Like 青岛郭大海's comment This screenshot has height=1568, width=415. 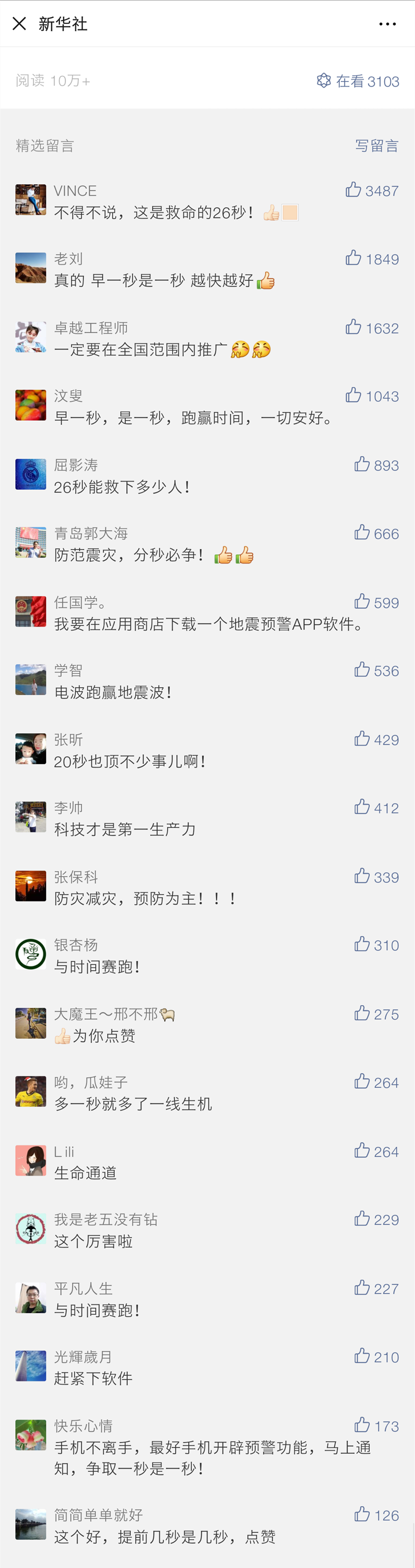(x=362, y=533)
